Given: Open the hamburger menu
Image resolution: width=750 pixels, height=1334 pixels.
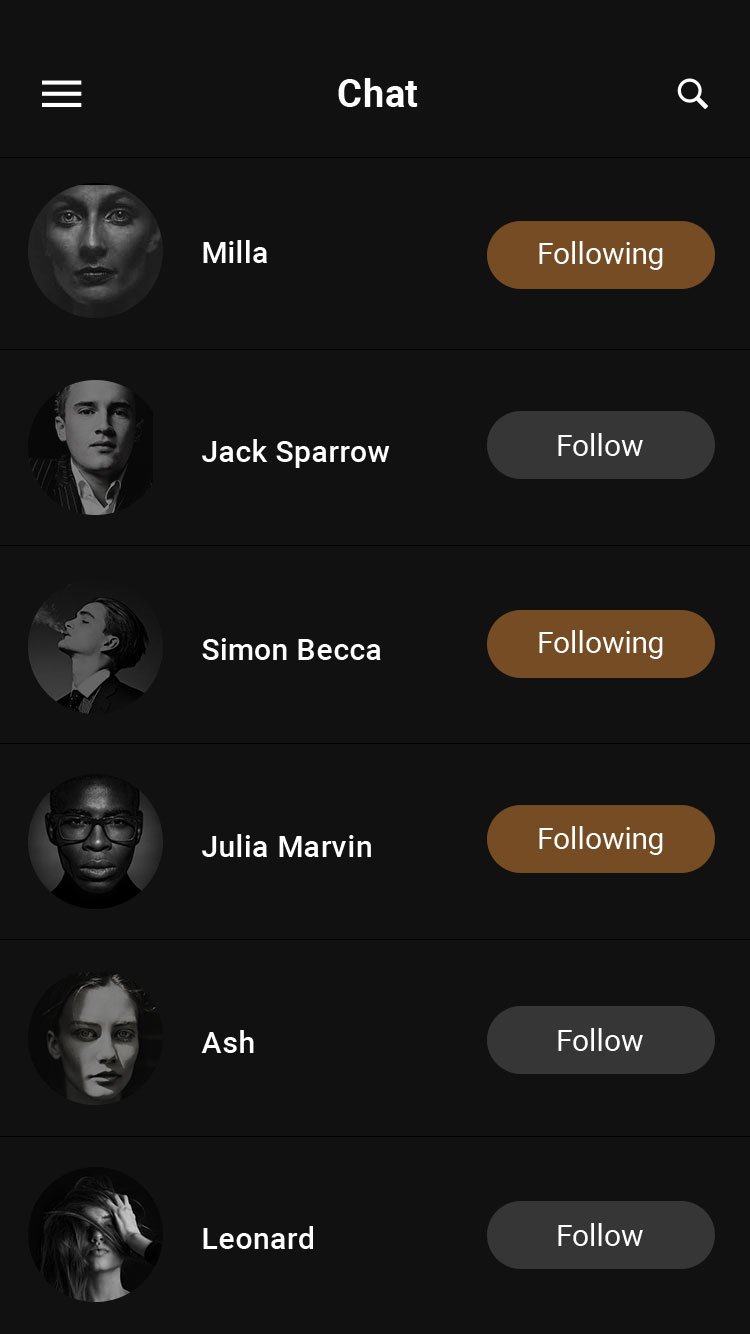Looking at the screenshot, I should click(x=61, y=94).
